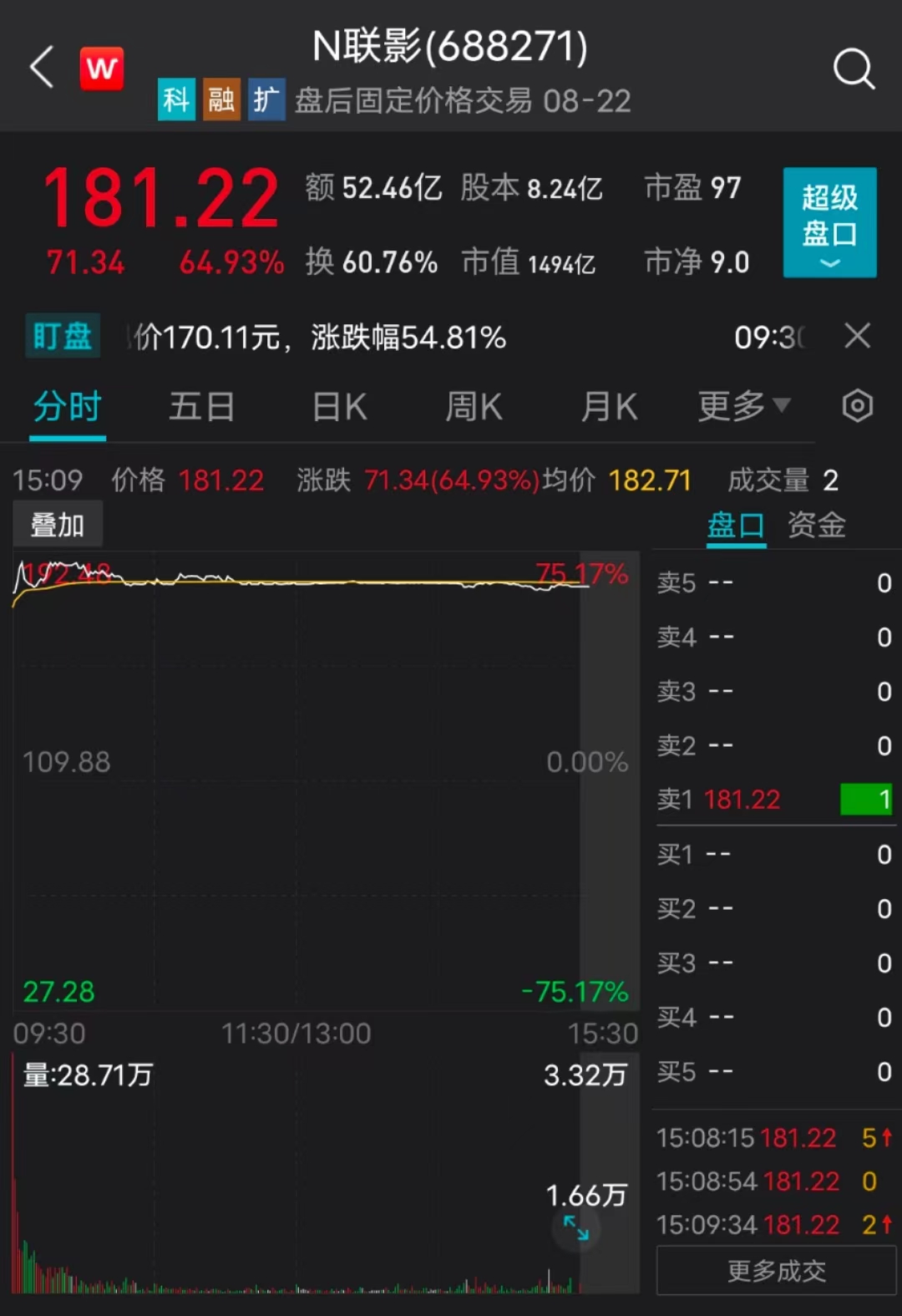View the 月K chart tab
This screenshot has width=902, height=1316.
tap(609, 408)
